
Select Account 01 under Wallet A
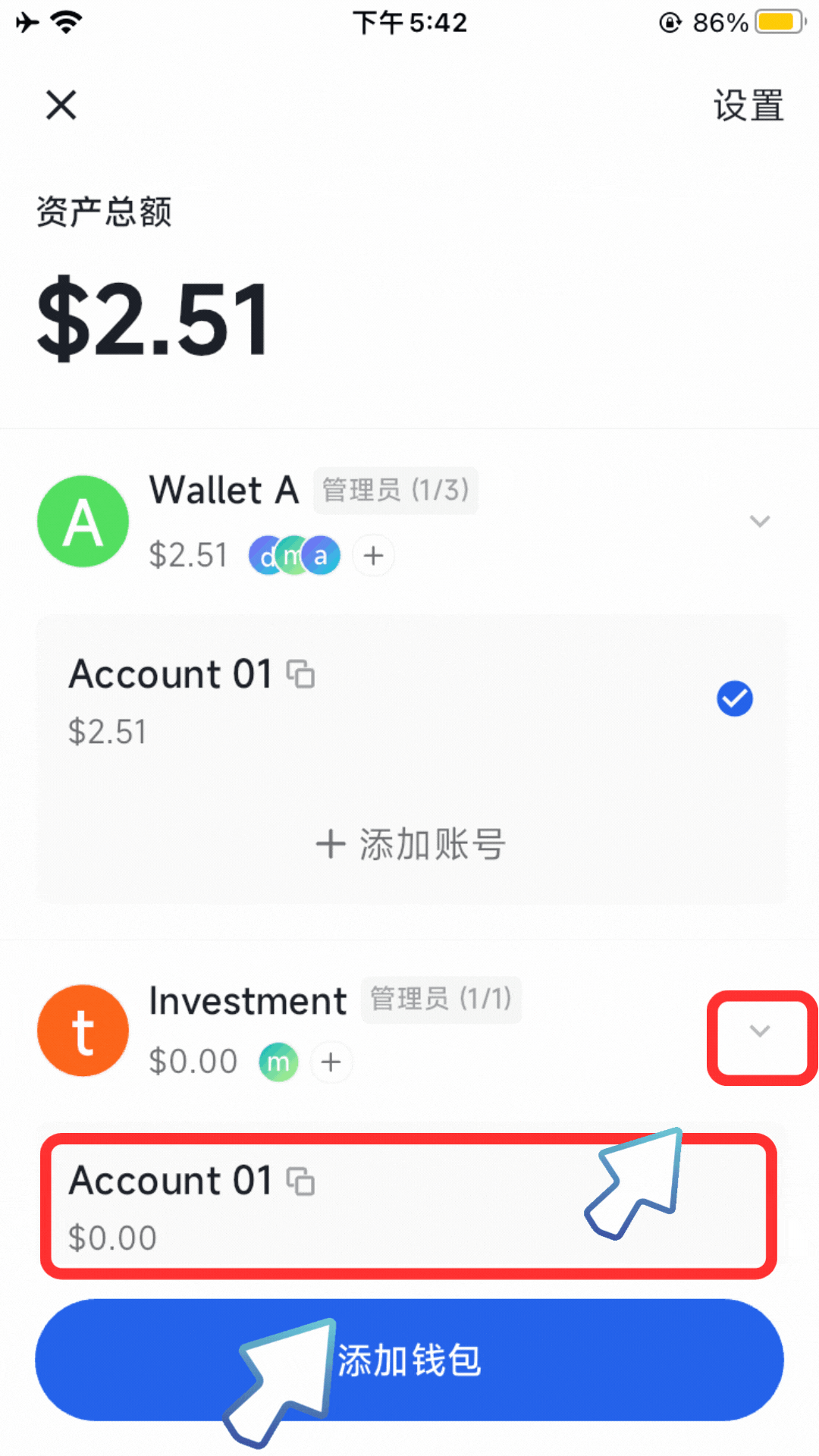coord(409,701)
